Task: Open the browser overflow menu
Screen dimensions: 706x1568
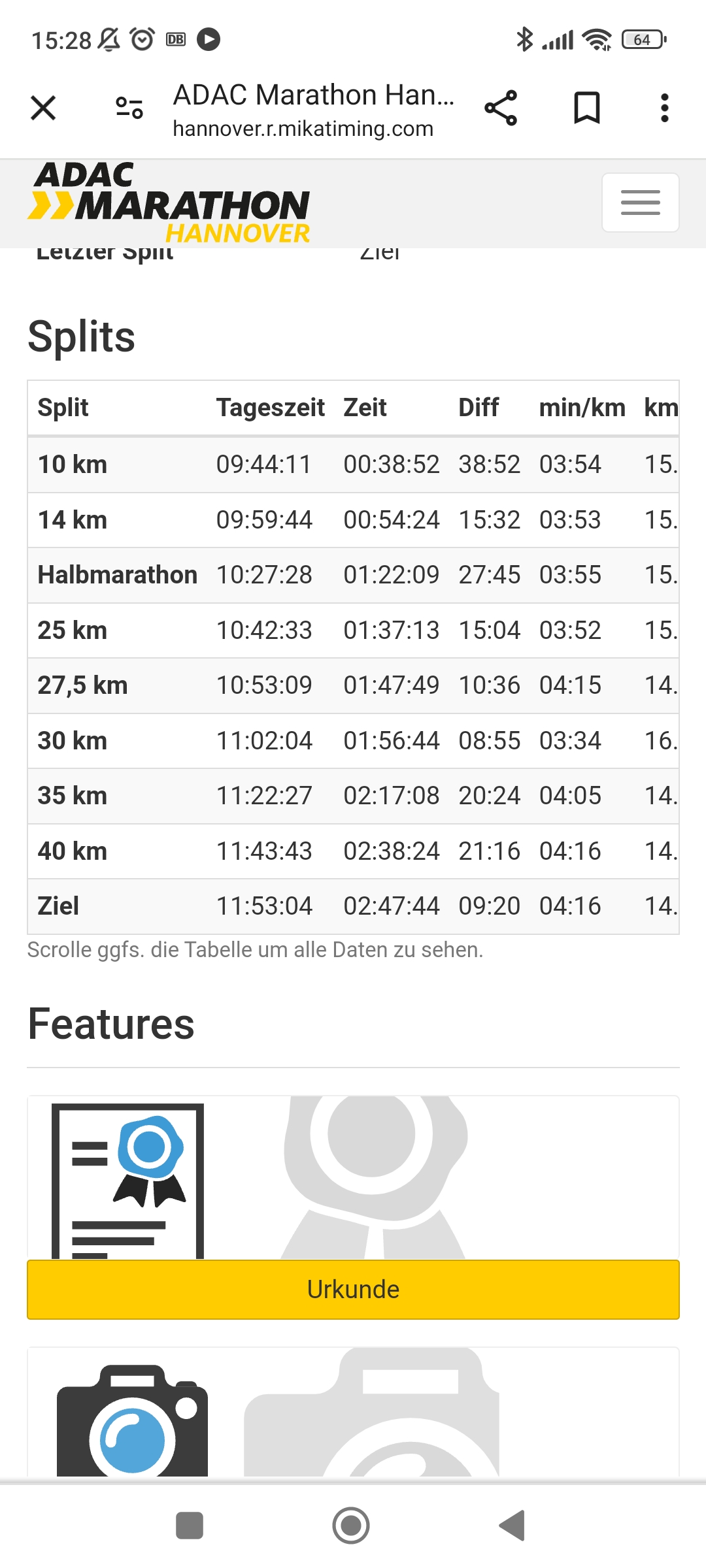Action: (664, 108)
